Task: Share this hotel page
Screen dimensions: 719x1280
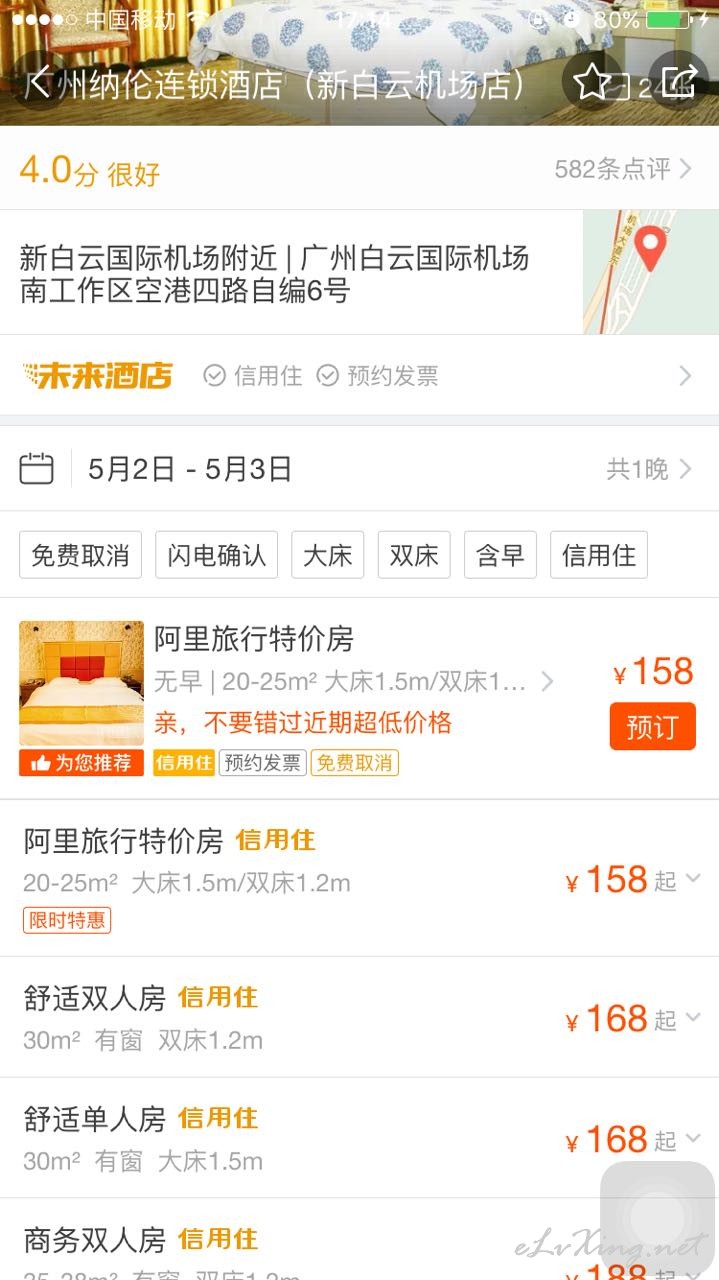Action: pos(679,82)
